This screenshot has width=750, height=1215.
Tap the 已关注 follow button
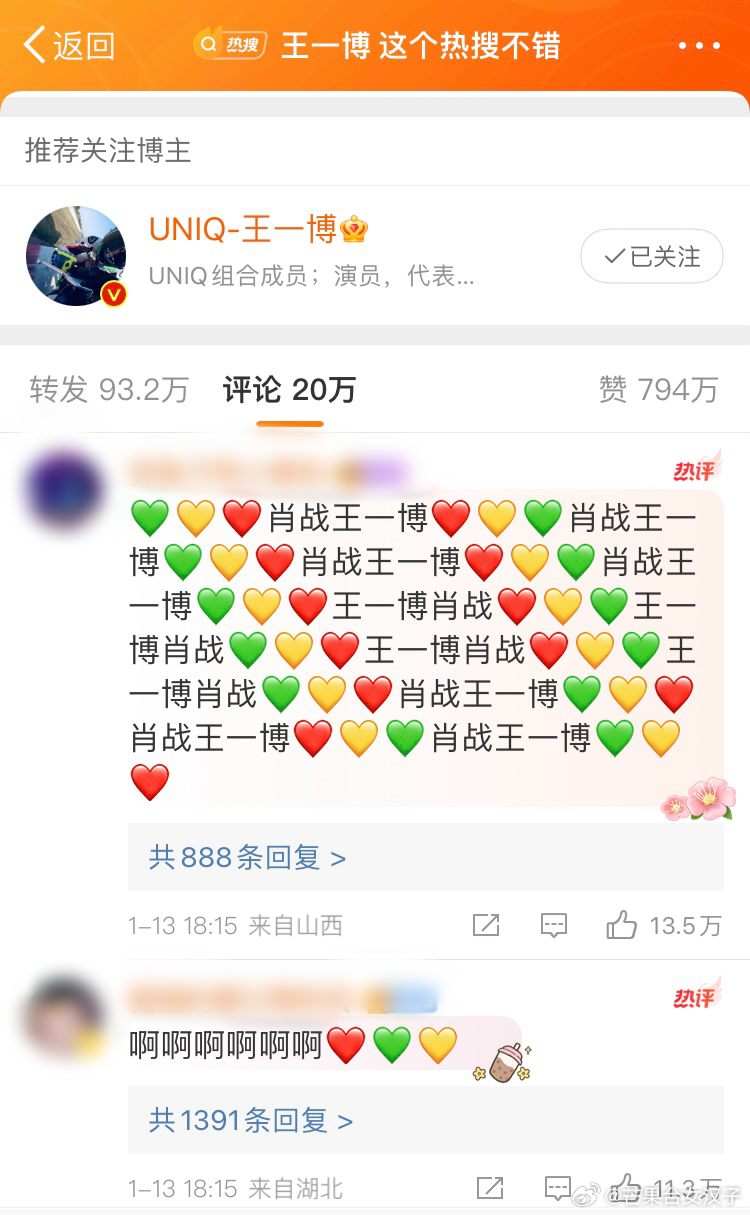coord(653,256)
